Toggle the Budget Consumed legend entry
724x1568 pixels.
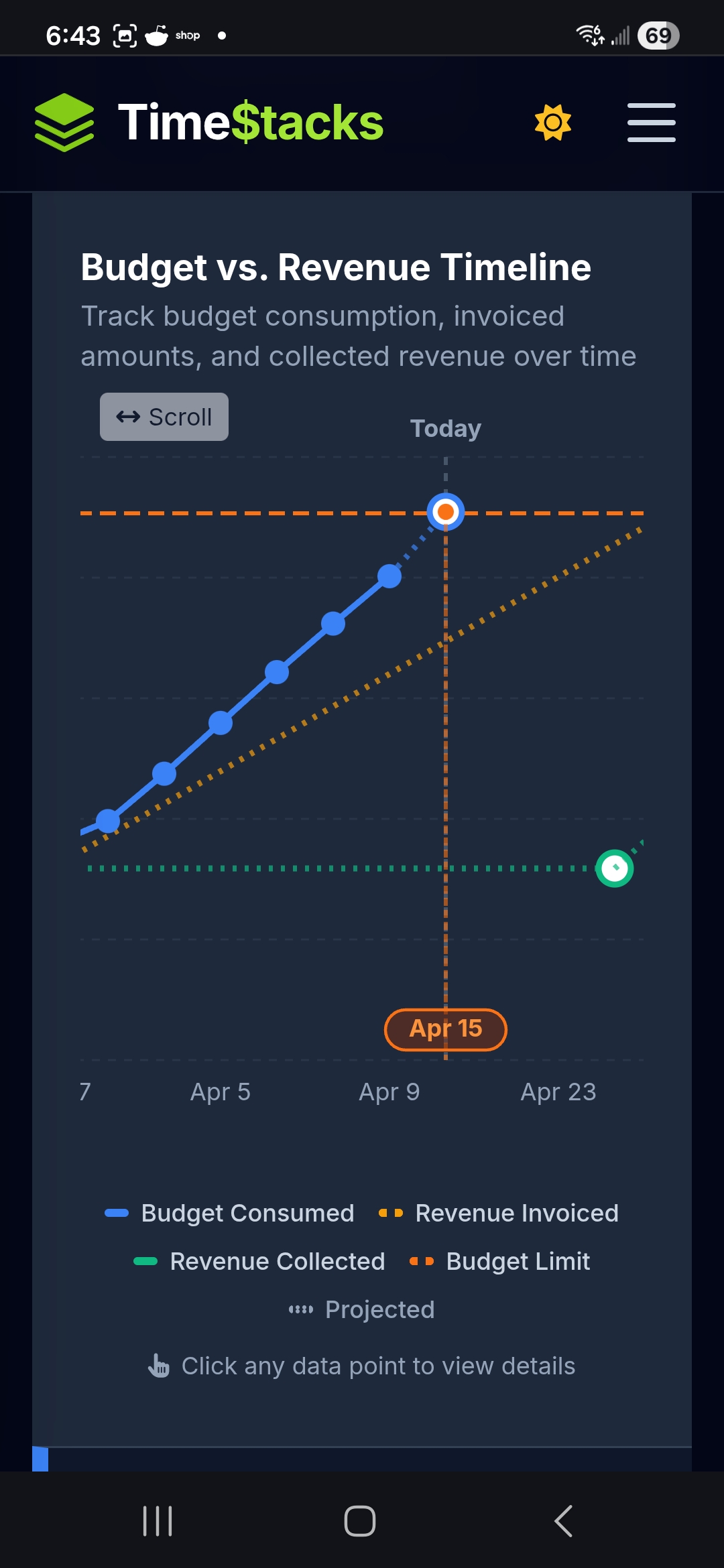(x=231, y=1213)
